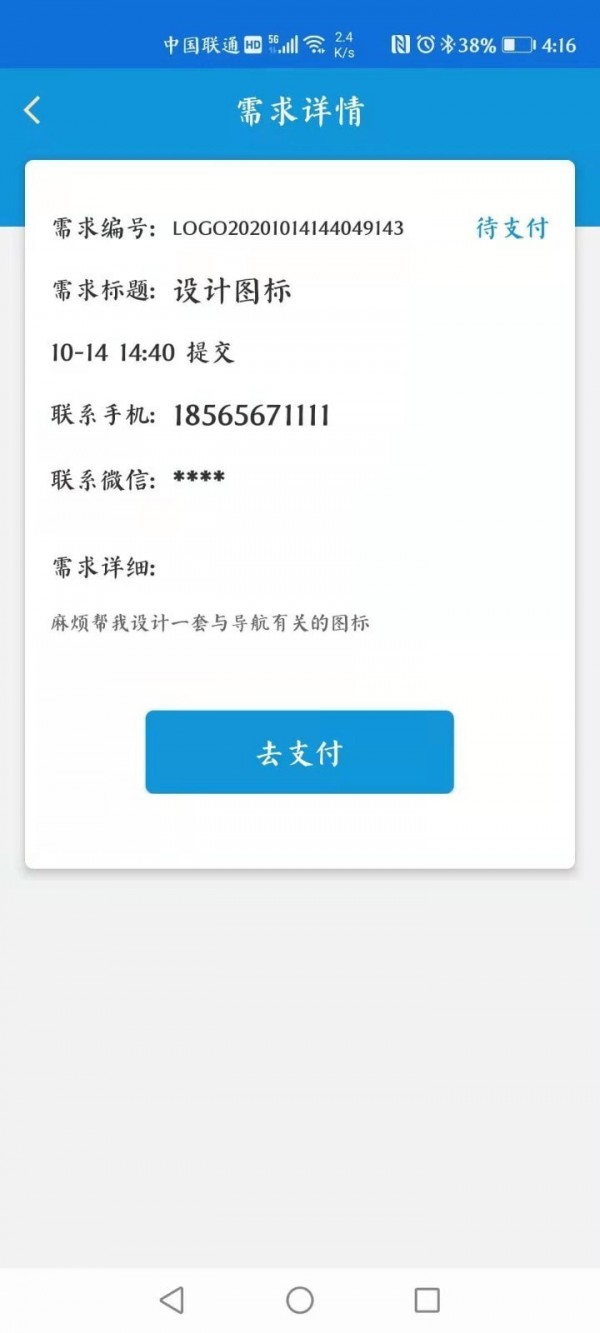The width and height of the screenshot is (600, 1333).
Task: Tap the 去支付 button
Action: [299, 752]
